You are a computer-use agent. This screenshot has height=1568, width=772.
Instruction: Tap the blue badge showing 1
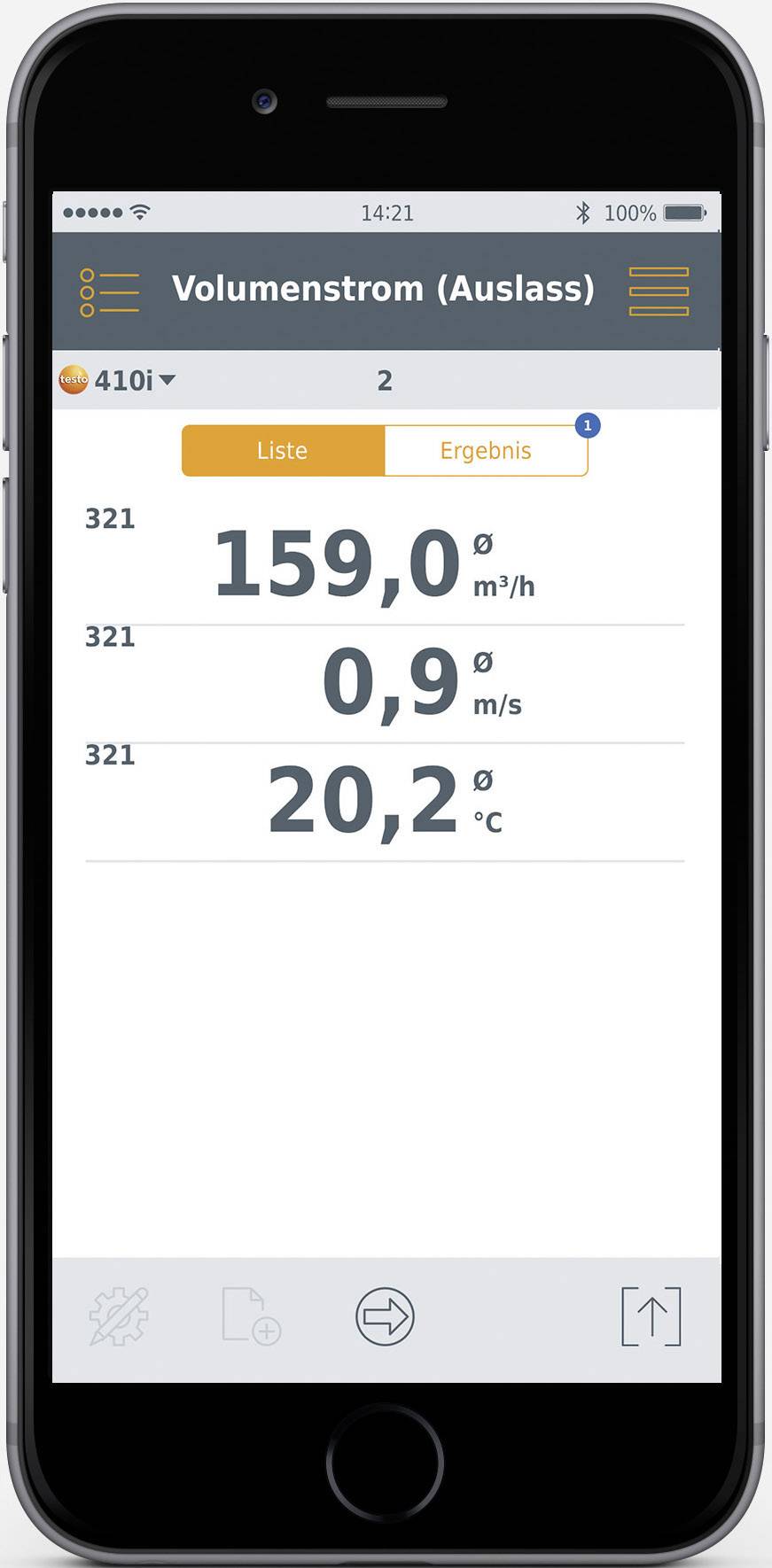pyautogui.click(x=588, y=425)
